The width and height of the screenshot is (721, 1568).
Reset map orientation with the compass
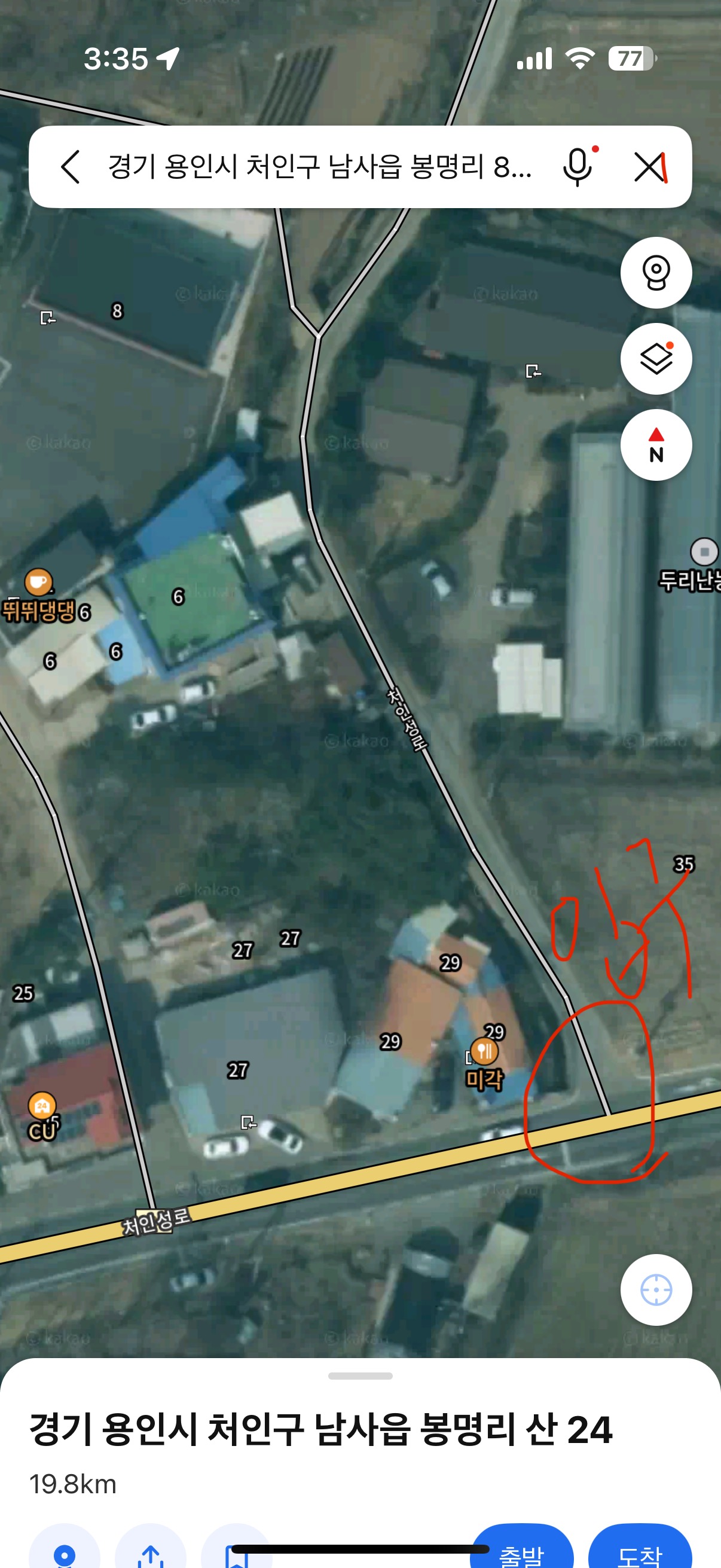tap(655, 445)
